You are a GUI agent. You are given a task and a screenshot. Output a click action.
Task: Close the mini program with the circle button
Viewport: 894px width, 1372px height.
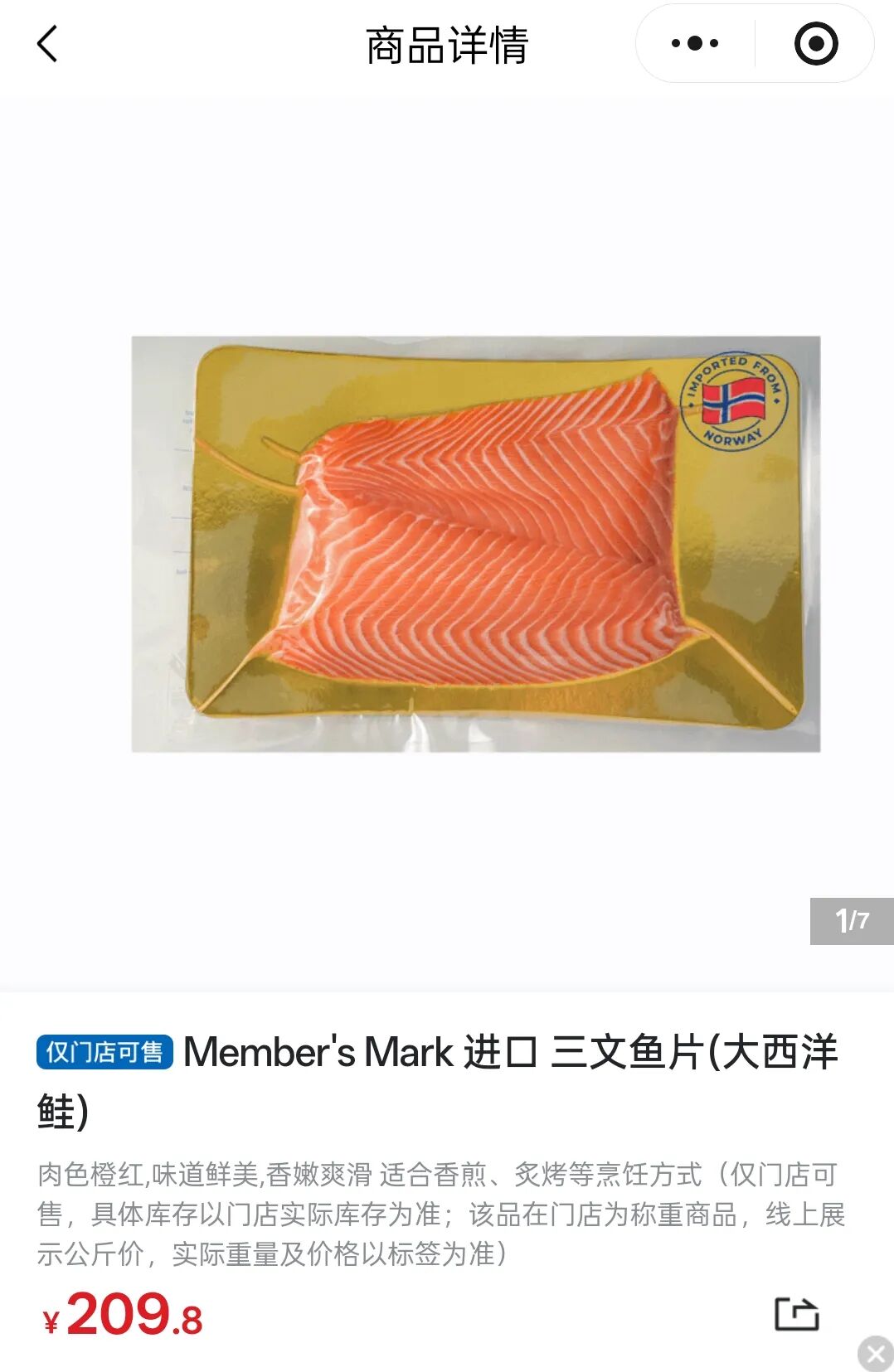pos(815,44)
